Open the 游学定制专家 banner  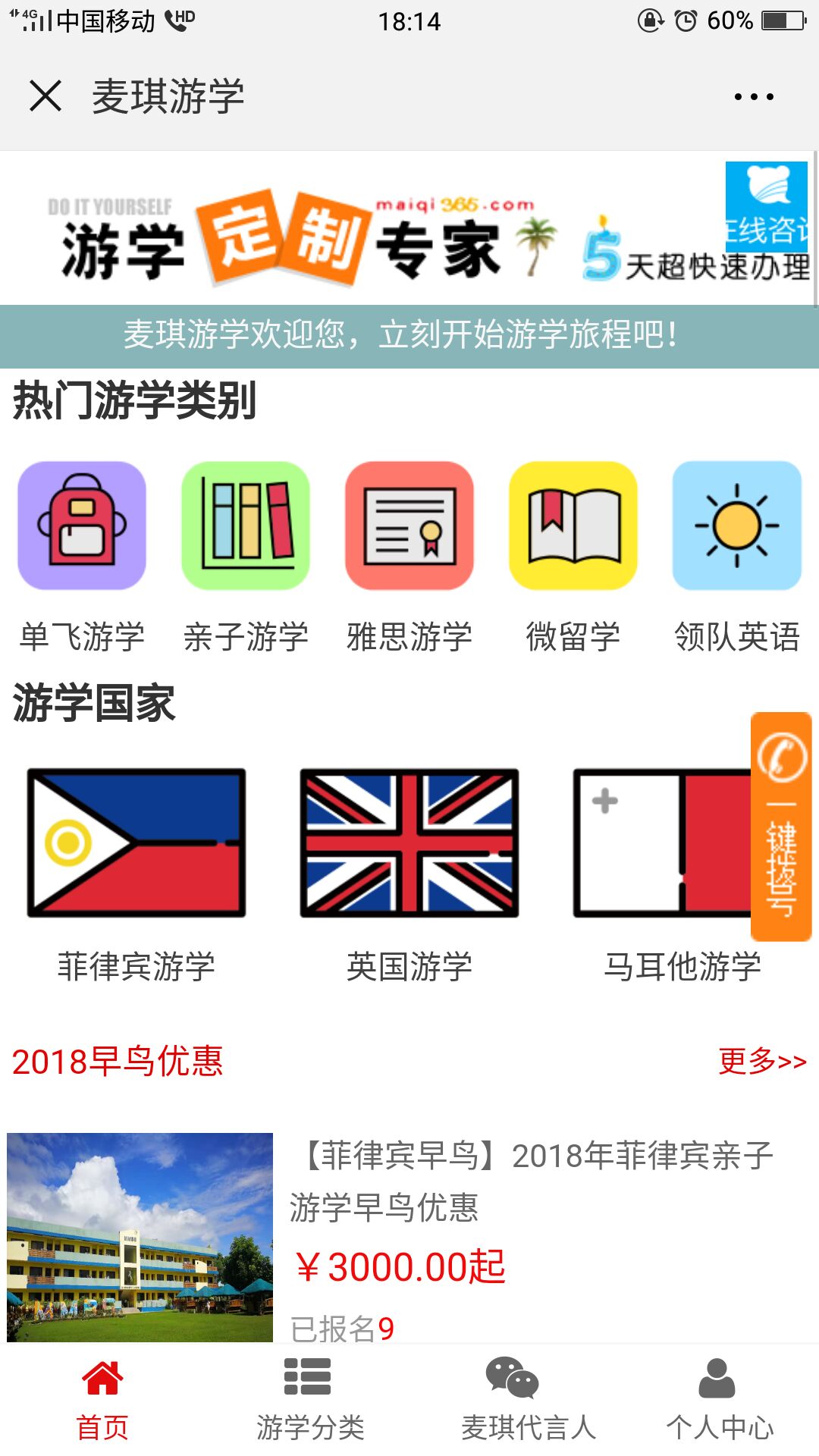[303, 237]
